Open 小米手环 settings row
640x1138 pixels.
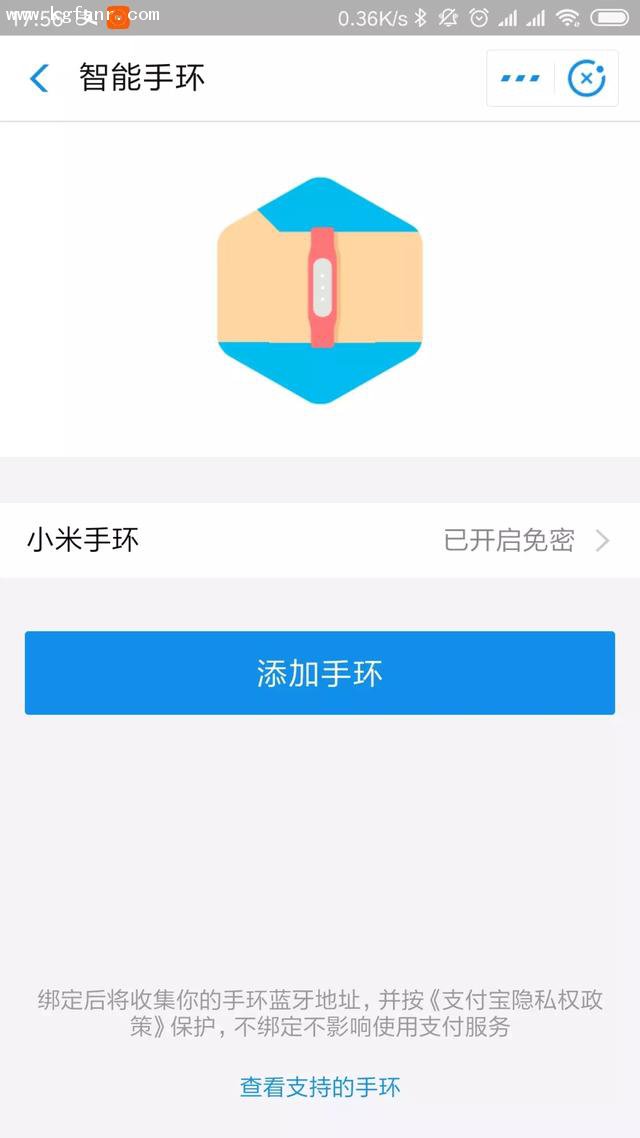[320, 541]
